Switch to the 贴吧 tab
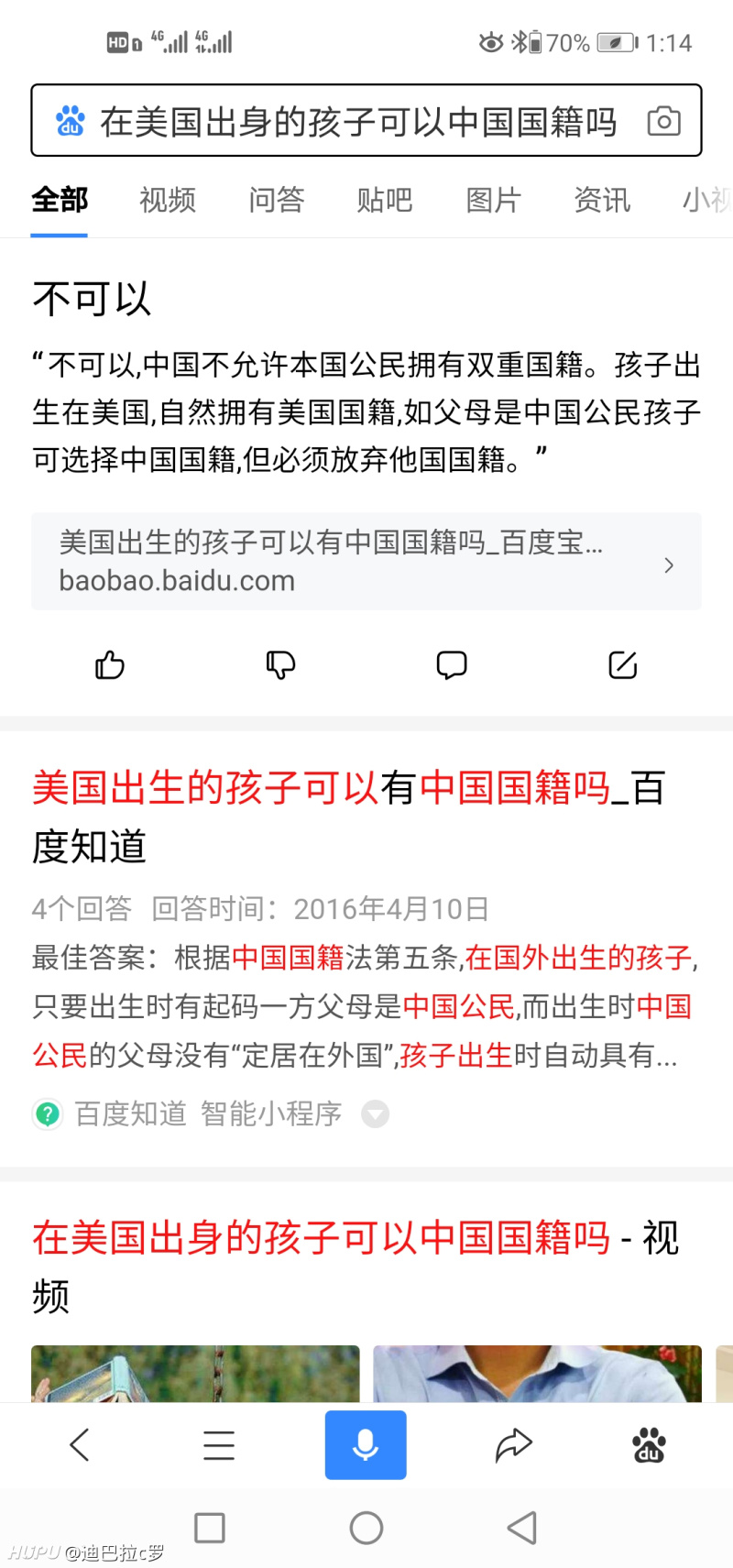 point(385,200)
